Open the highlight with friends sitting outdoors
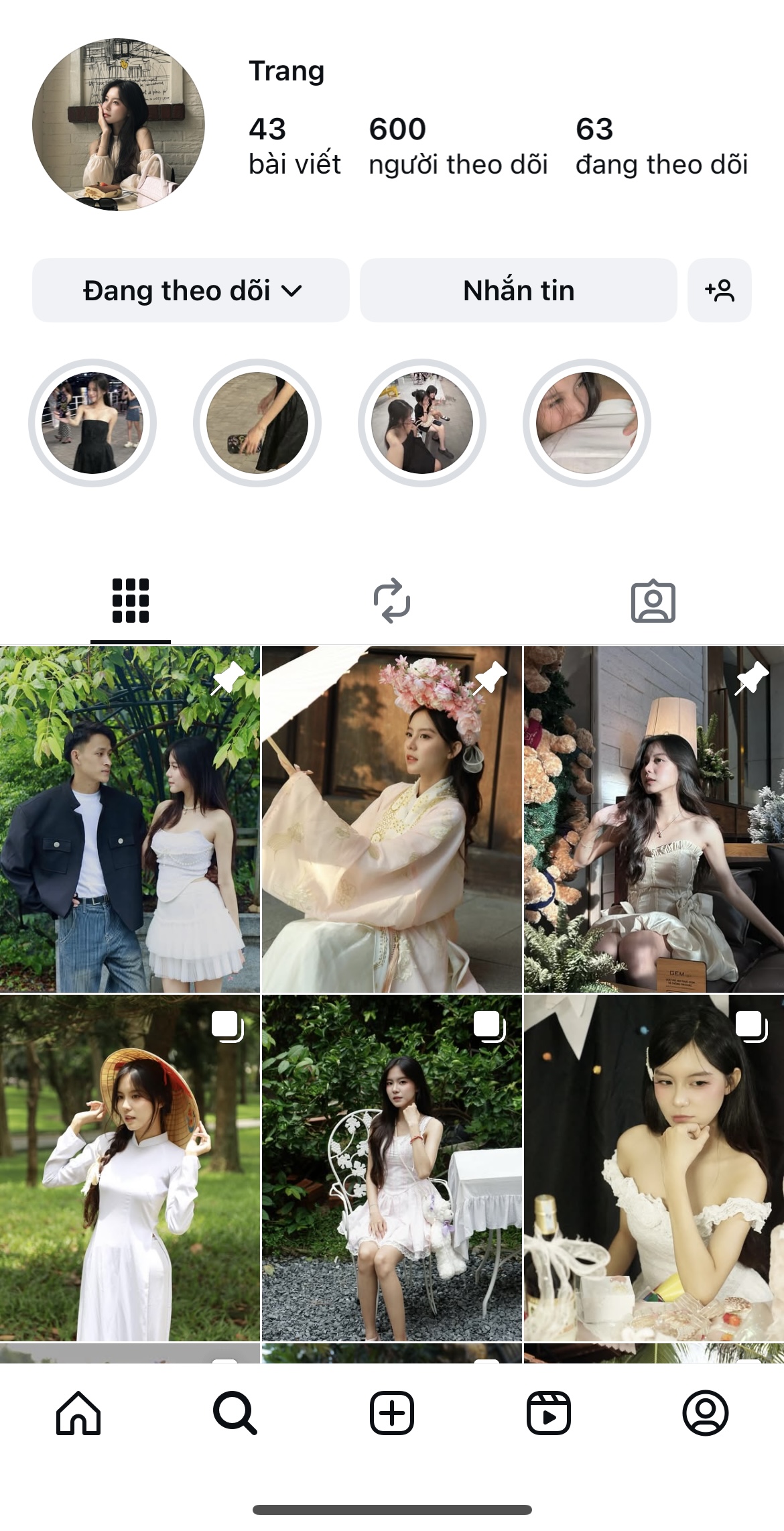This screenshot has height=1531, width=784. [x=422, y=423]
